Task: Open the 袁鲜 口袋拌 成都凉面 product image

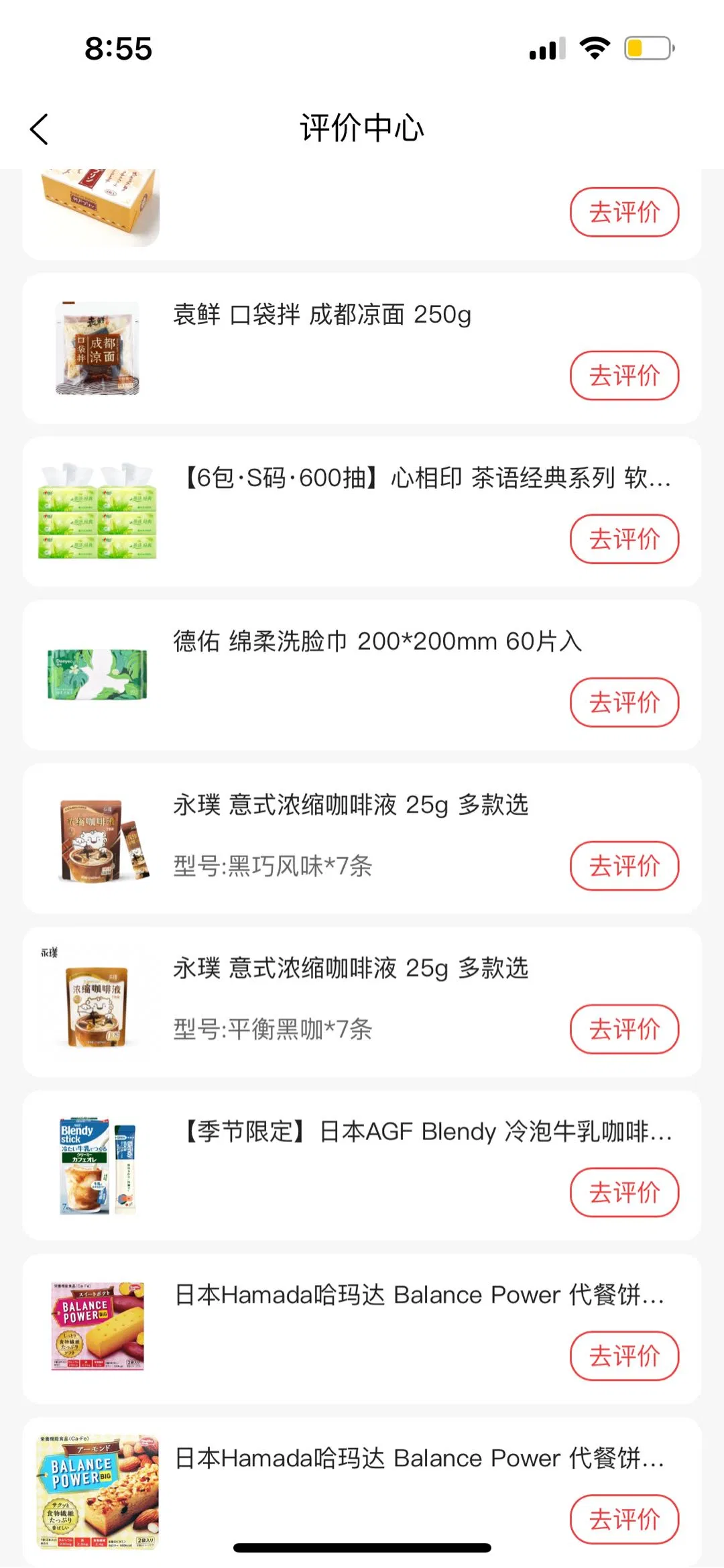Action: [x=97, y=348]
